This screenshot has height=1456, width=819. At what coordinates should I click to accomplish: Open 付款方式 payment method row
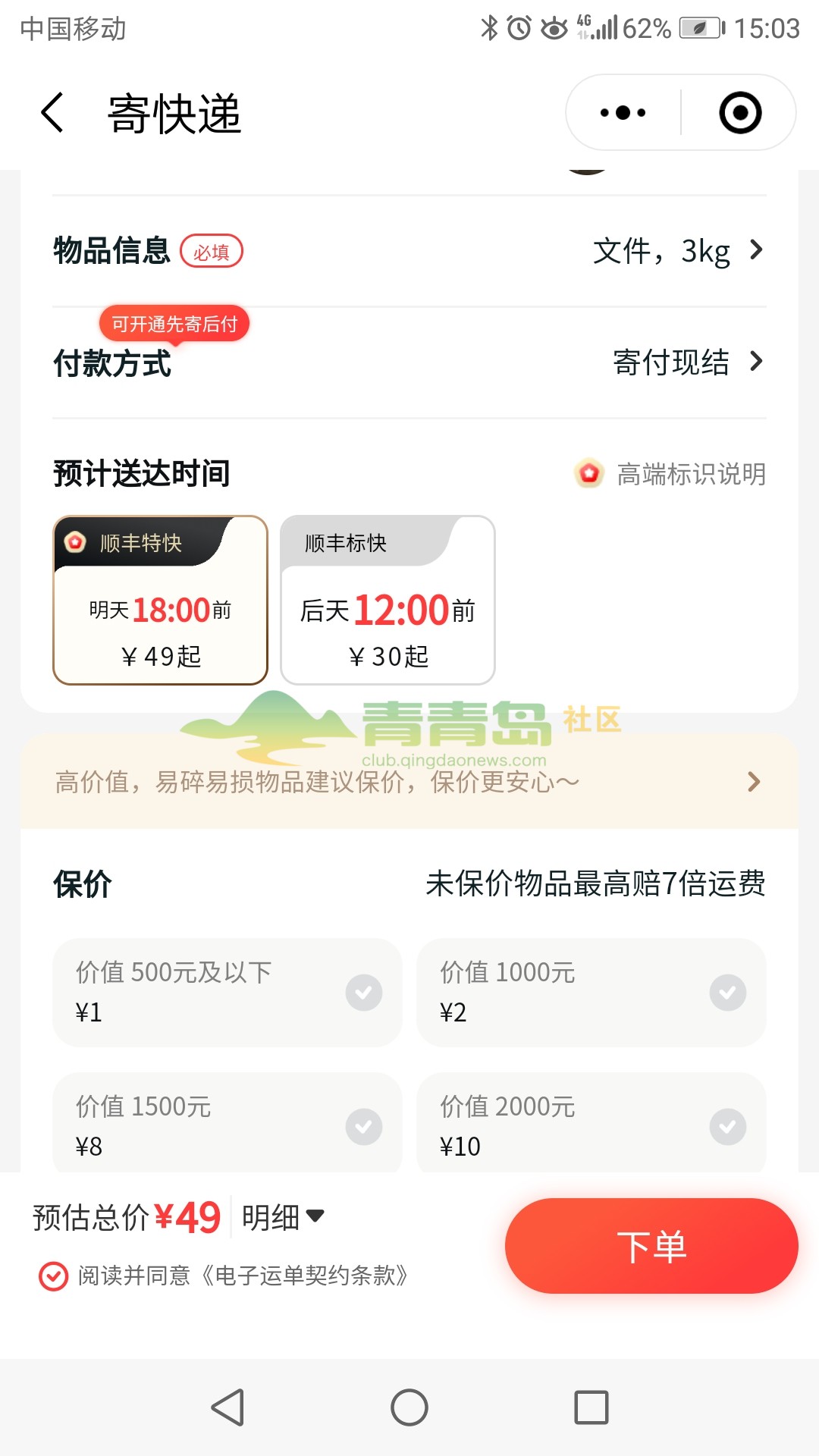coord(409,362)
